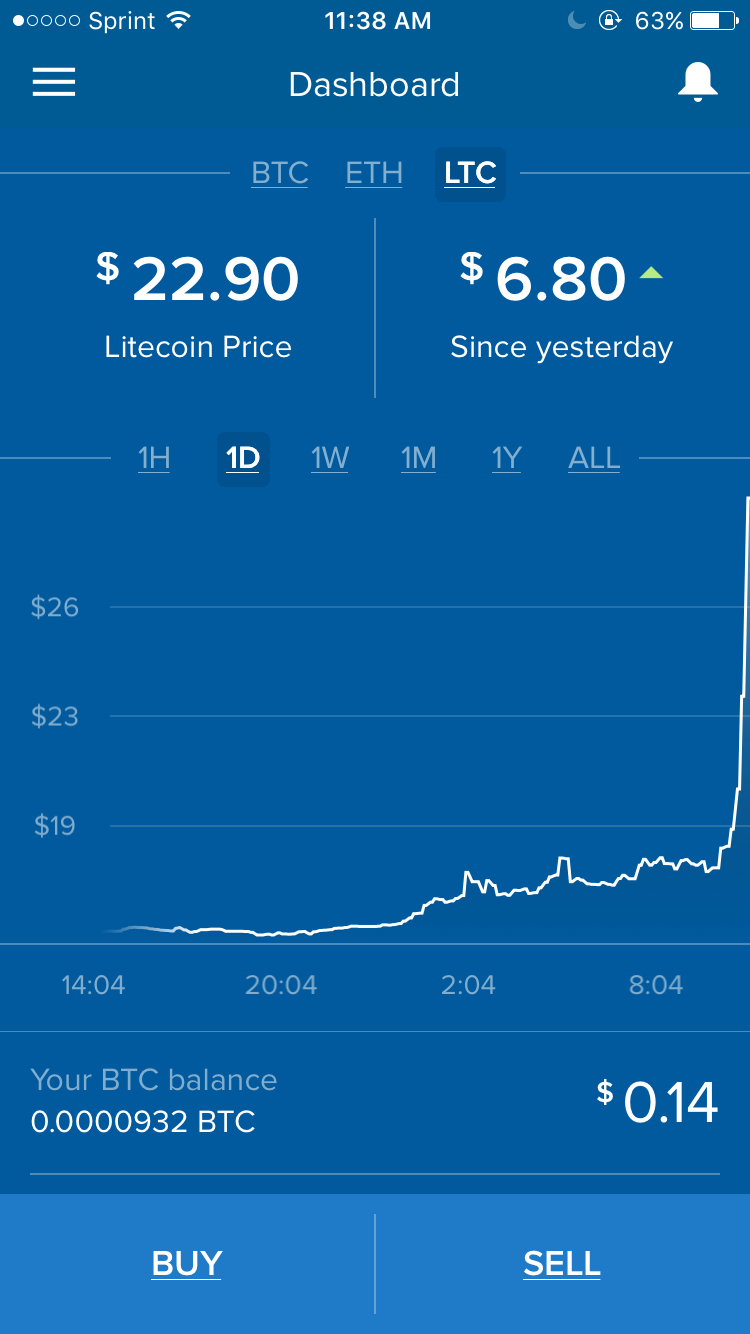The width and height of the screenshot is (750, 1334).
Task: Change chart to 1Y range
Action: [506, 459]
